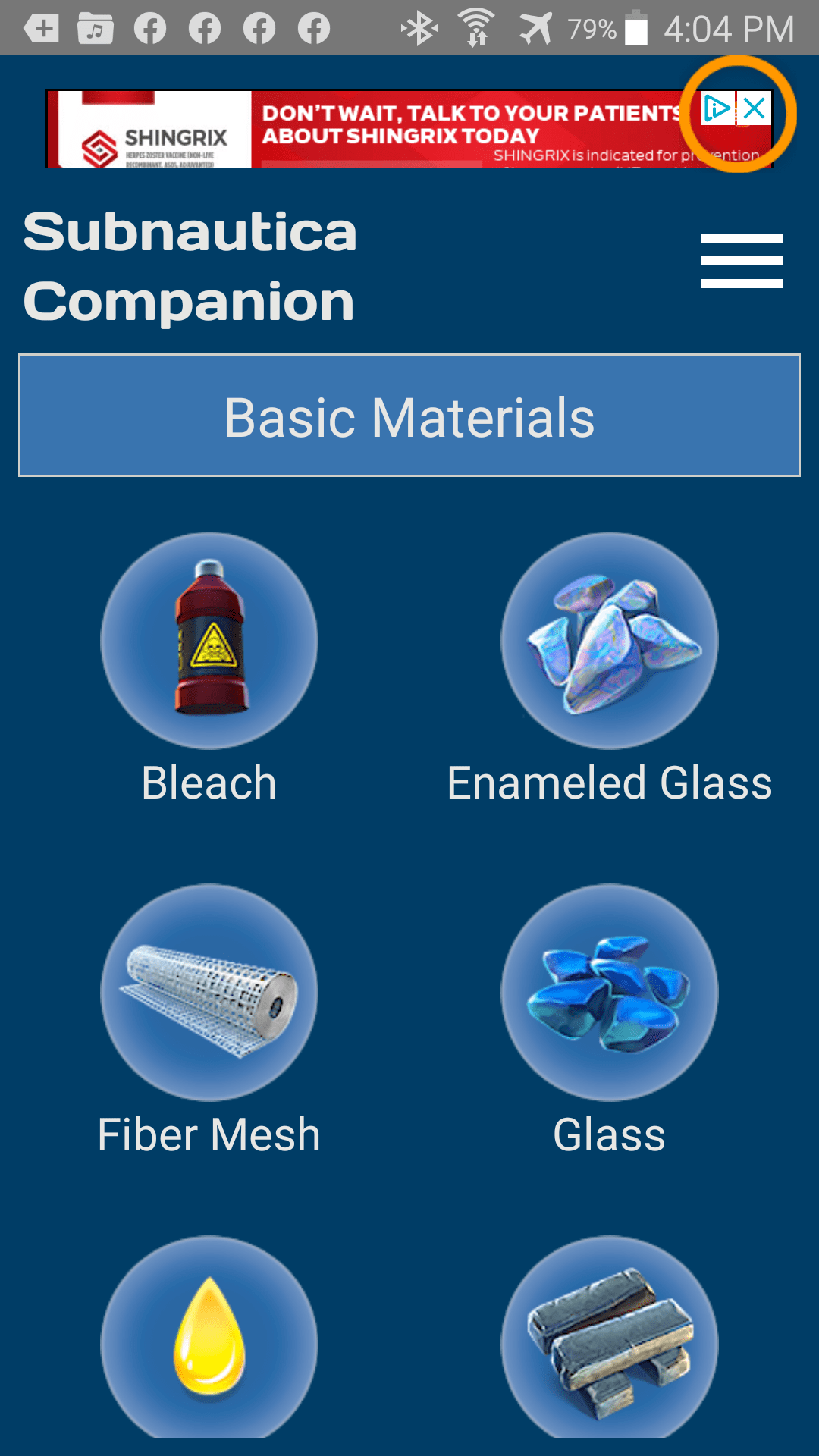Expand the Basic Materials section header
Viewport: 819px width, 1456px height.
tap(409, 414)
